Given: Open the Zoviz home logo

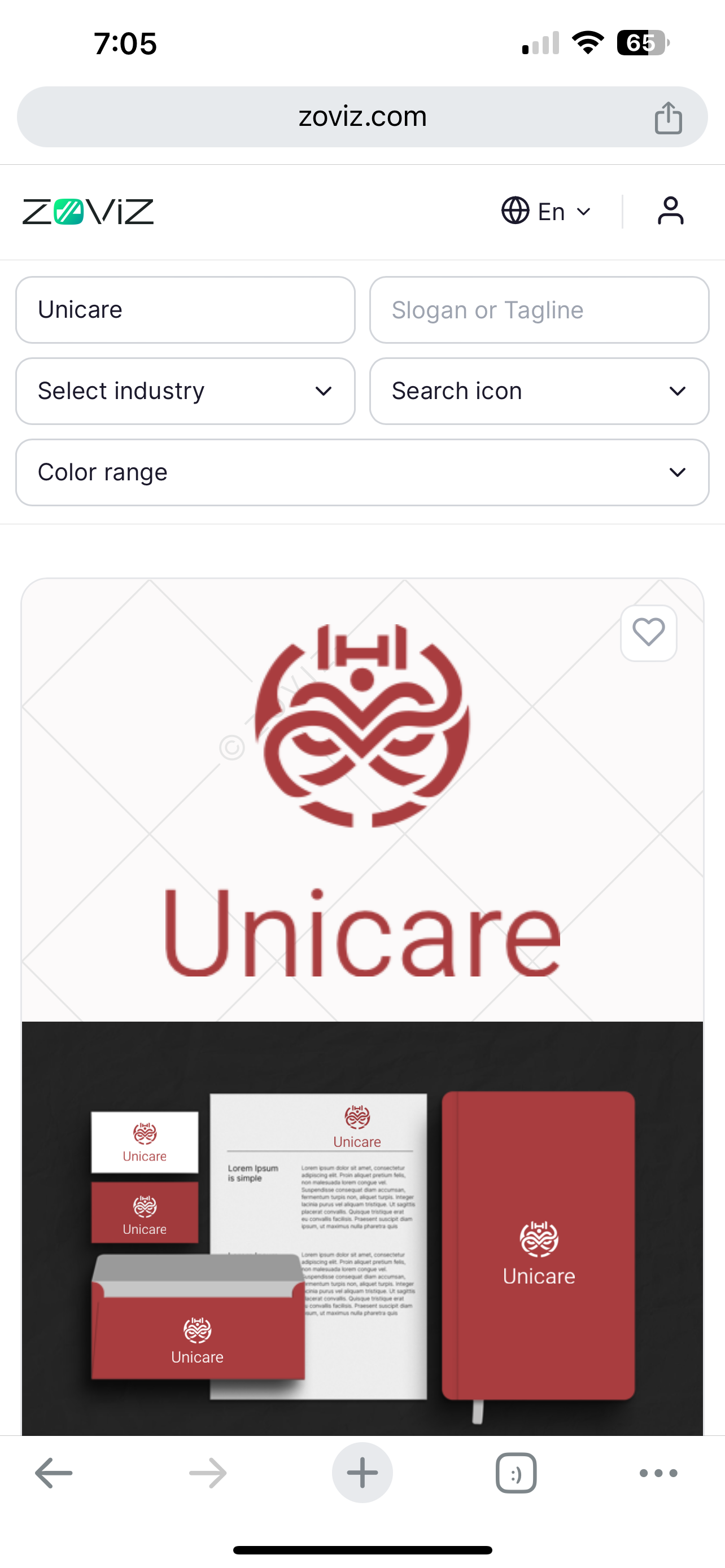Looking at the screenshot, I should pos(88,212).
